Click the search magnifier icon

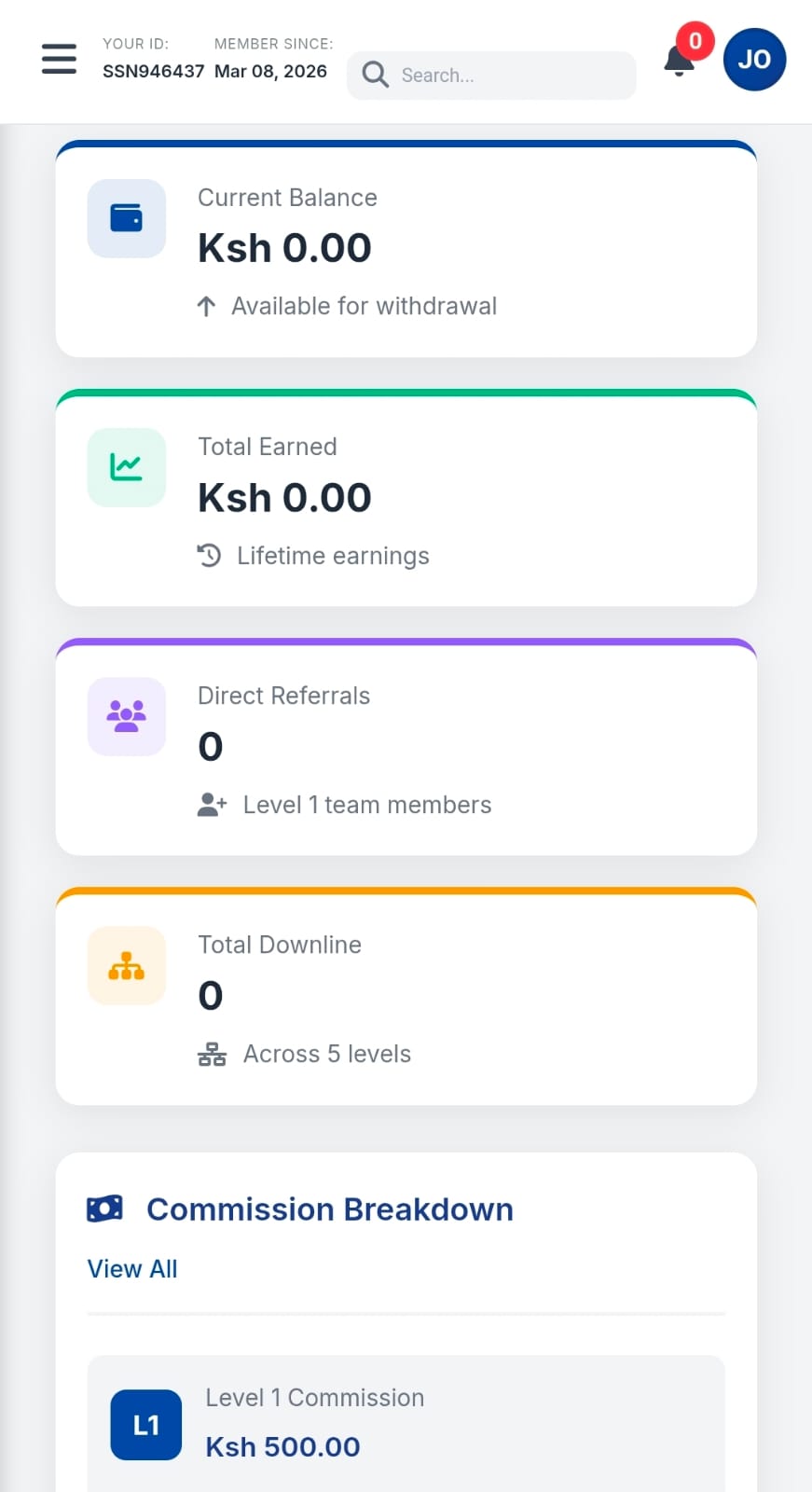374,75
